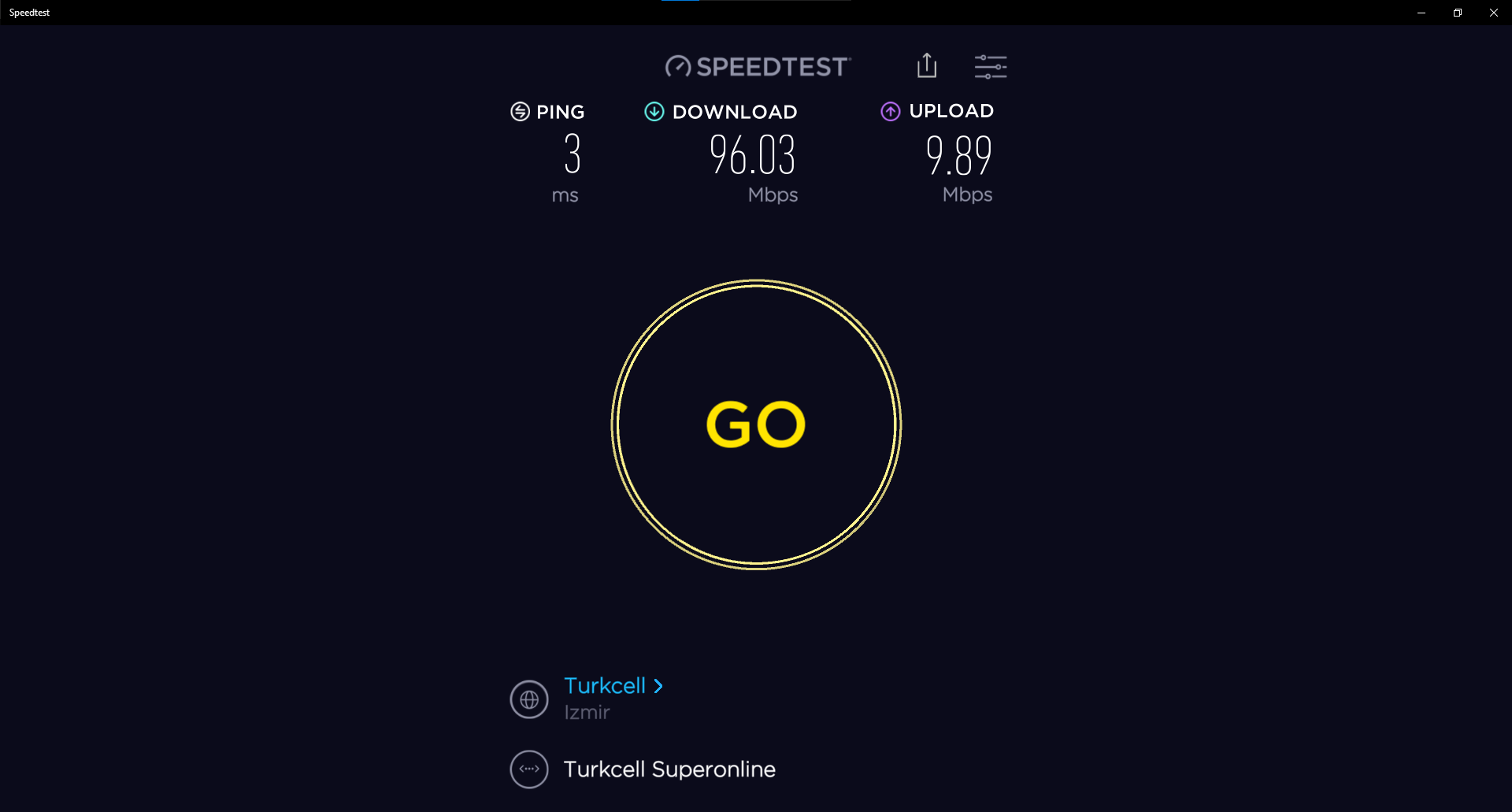Restore down the Speedtest window
Image resolution: width=1512 pixels, height=812 pixels.
pos(1458,13)
